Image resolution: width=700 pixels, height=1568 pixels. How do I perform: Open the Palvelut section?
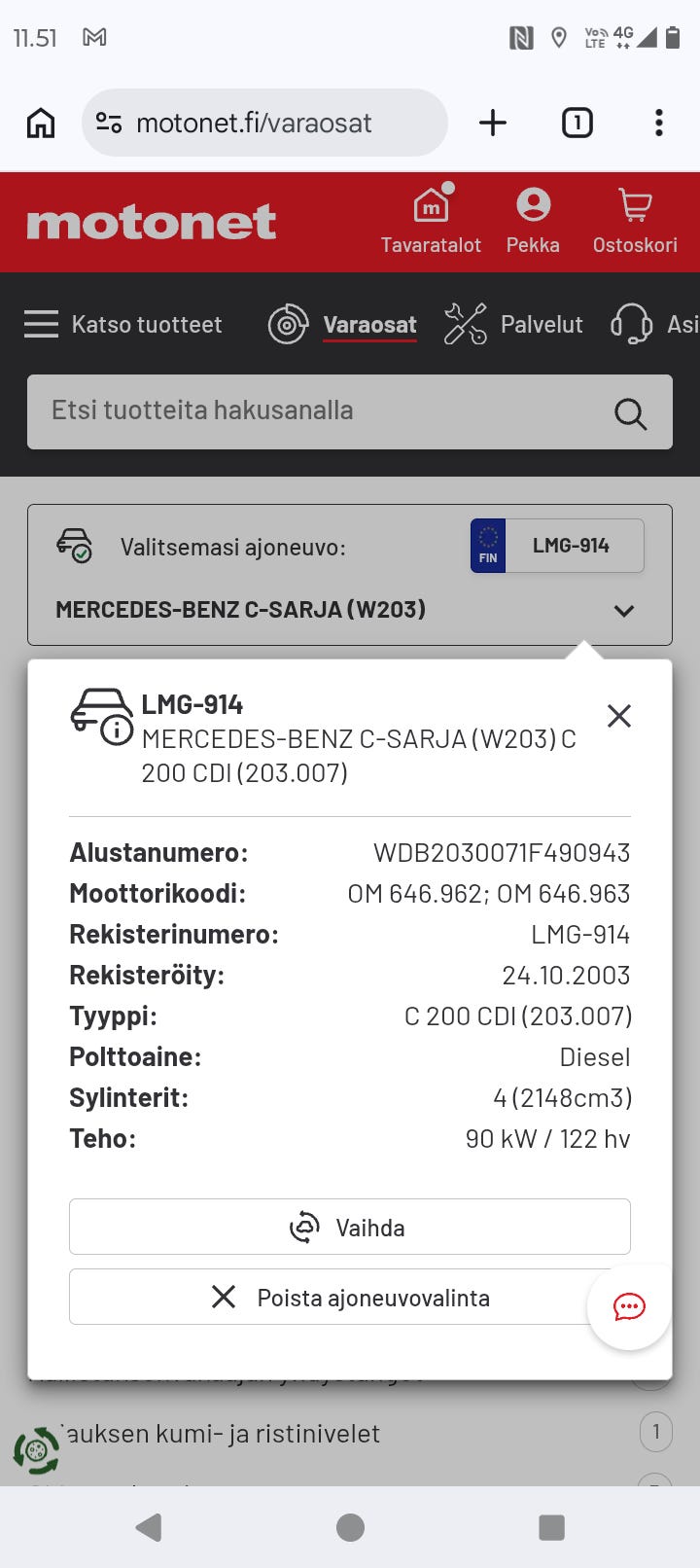(x=513, y=324)
